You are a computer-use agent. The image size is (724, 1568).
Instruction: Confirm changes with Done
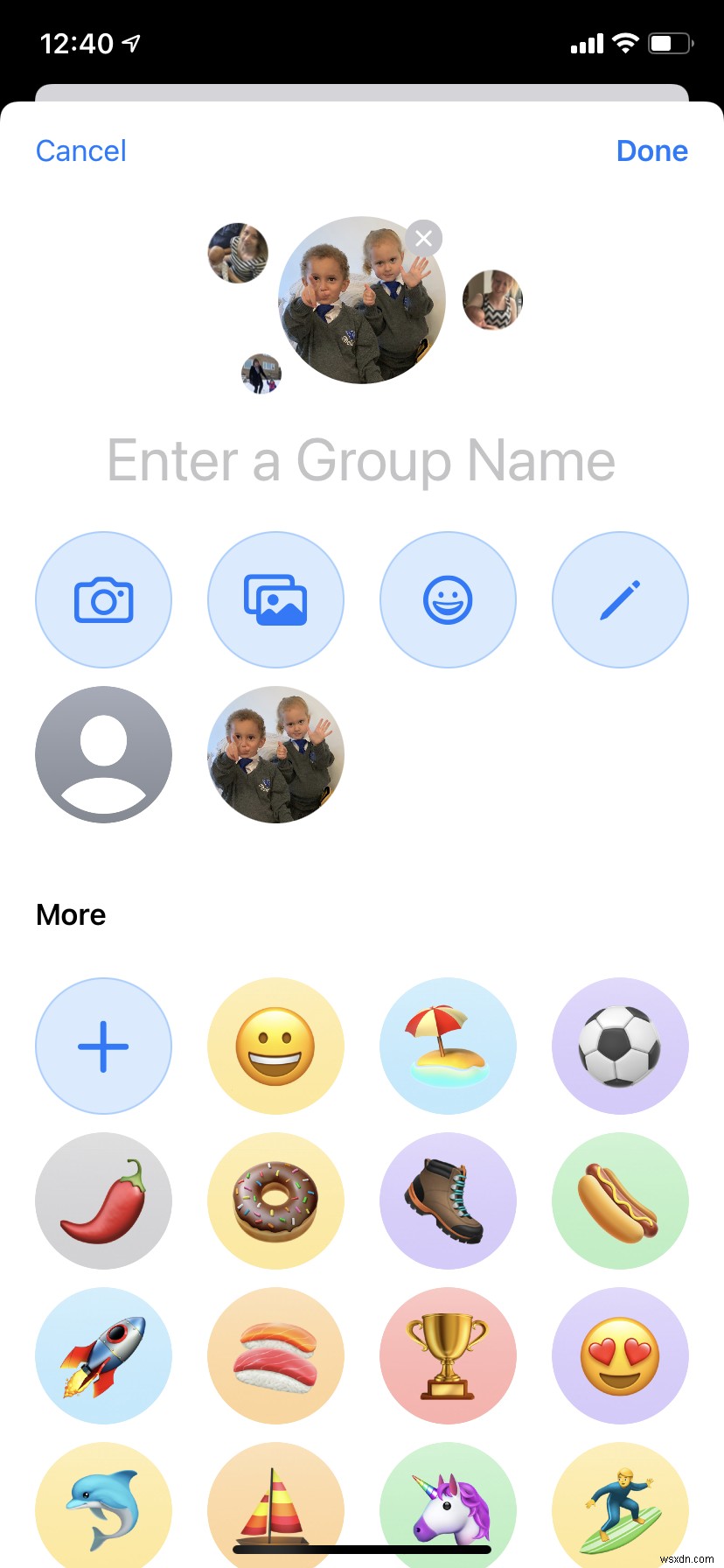point(651,150)
